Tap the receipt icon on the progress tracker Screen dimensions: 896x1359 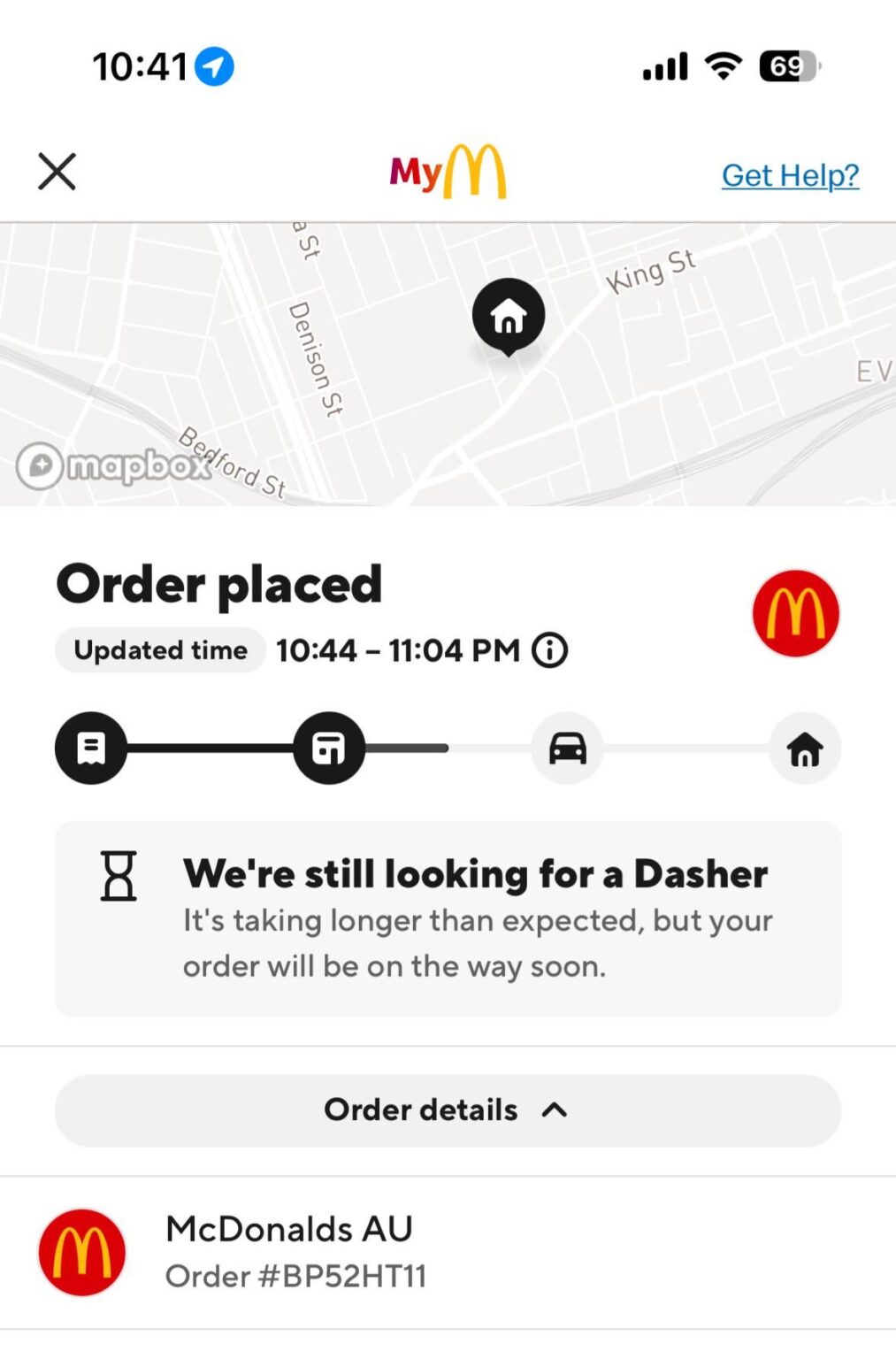pos(89,748)
